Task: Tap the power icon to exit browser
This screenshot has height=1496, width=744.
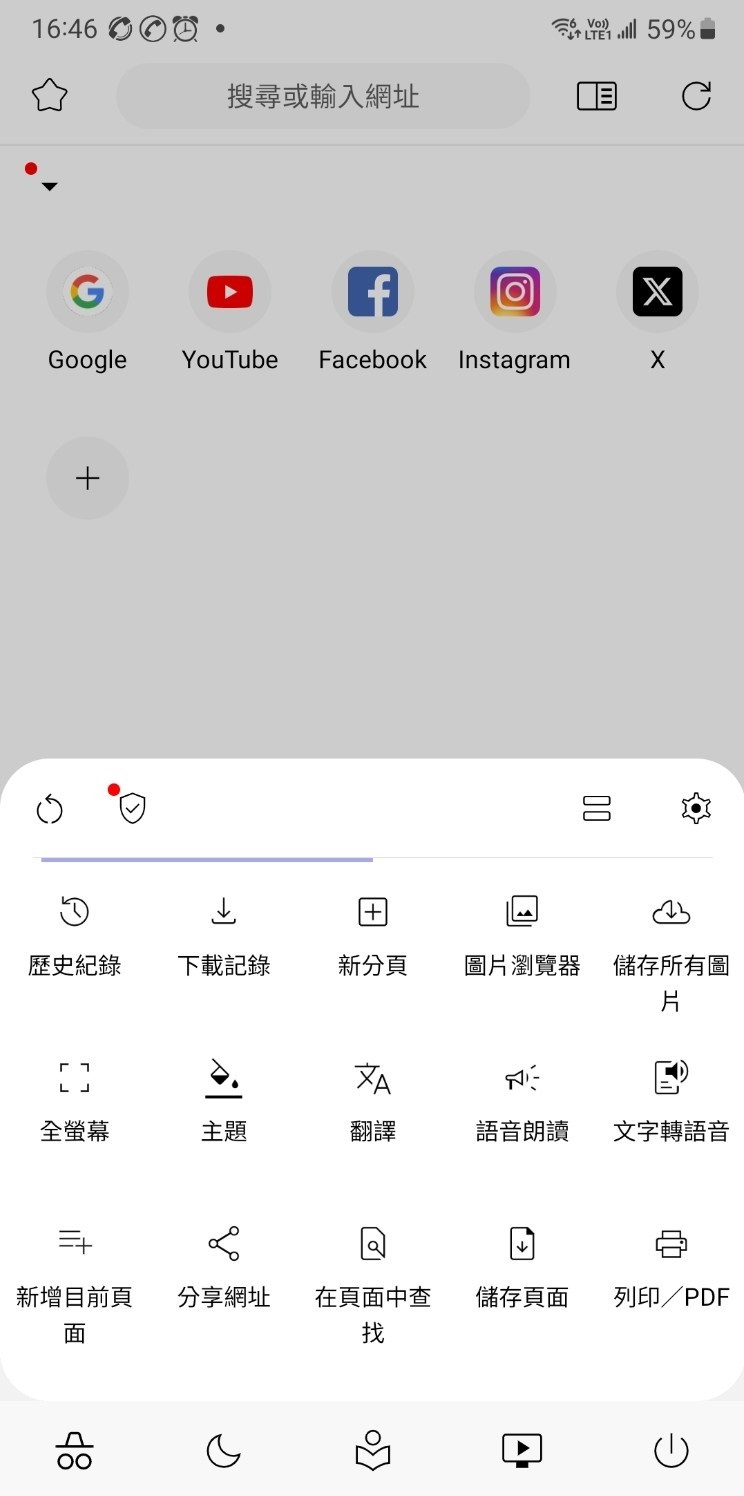Action: [x=671, y=1450]
